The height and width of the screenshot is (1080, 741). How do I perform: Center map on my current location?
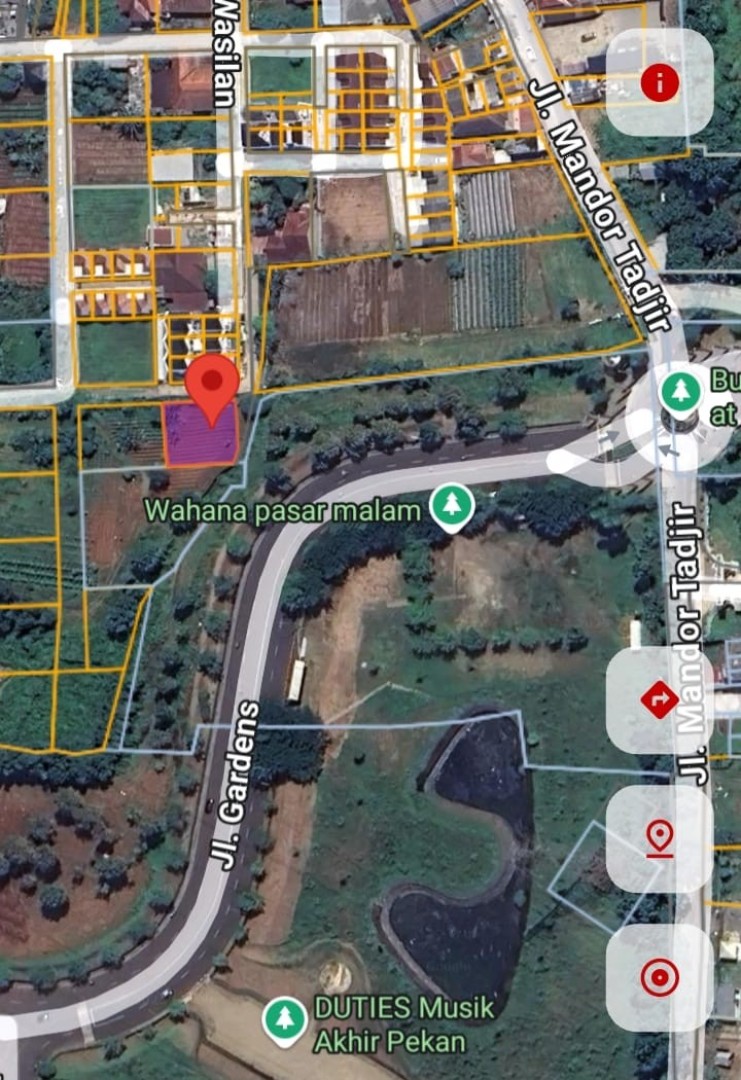point(660,977)
